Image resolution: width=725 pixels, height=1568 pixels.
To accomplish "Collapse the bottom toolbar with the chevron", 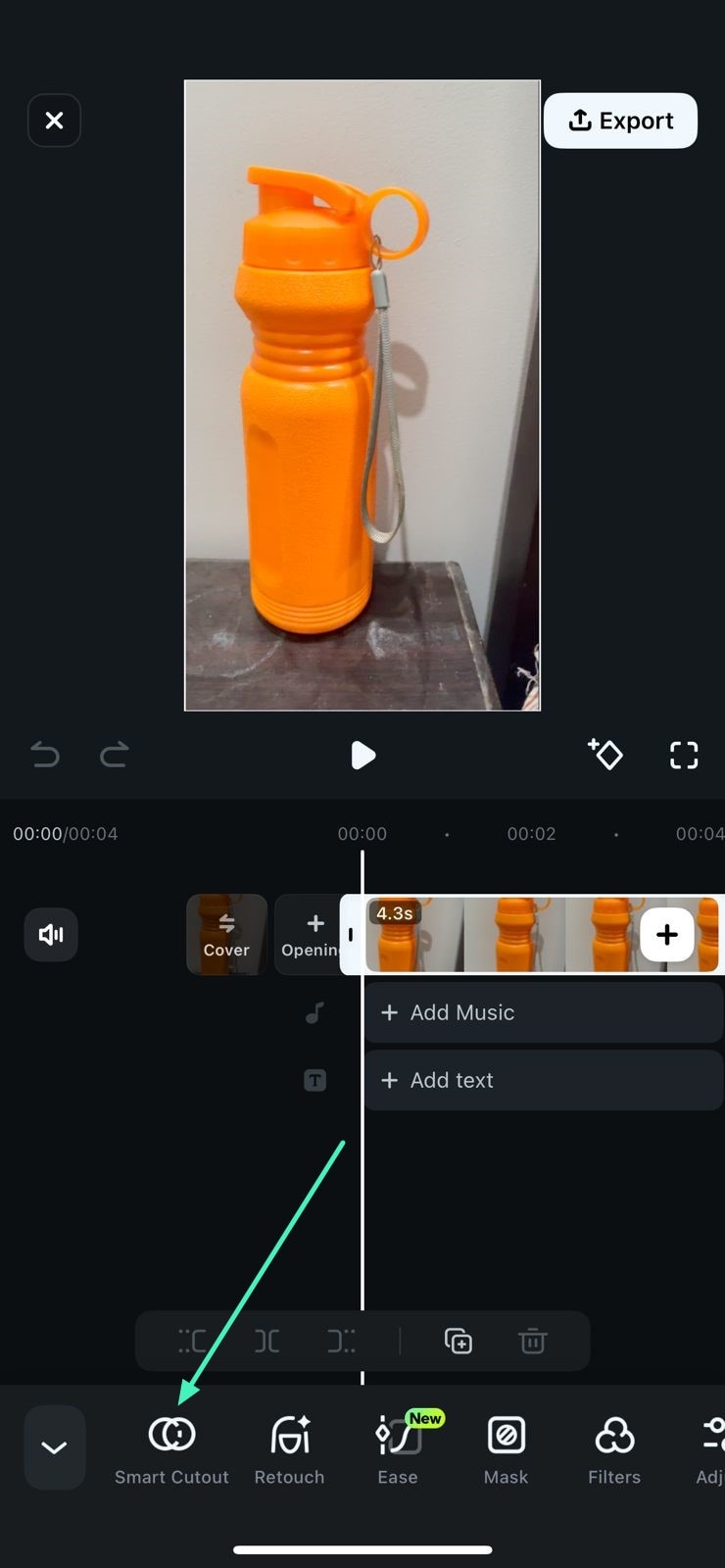I will (x=54, y=1445).
